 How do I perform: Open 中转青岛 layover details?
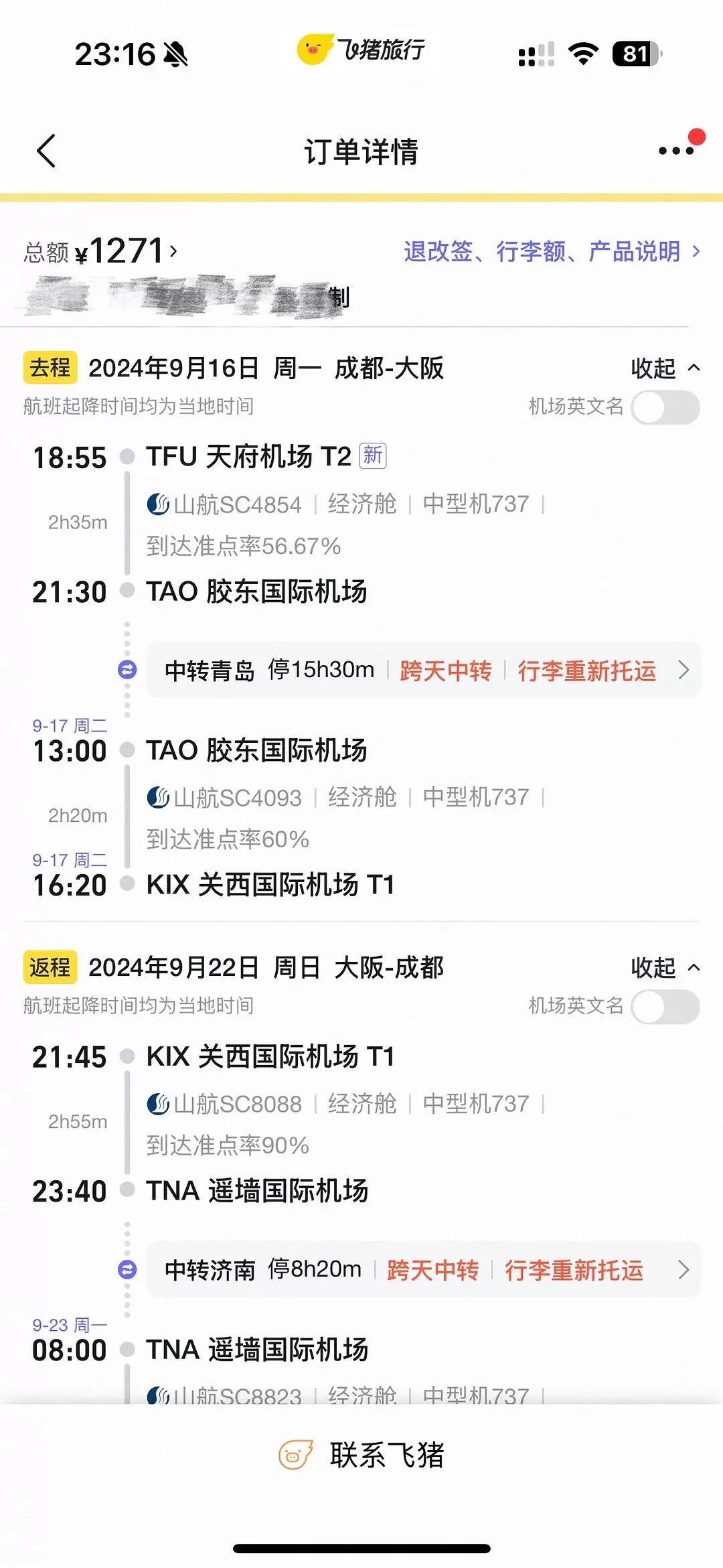[x=423, y=670]
